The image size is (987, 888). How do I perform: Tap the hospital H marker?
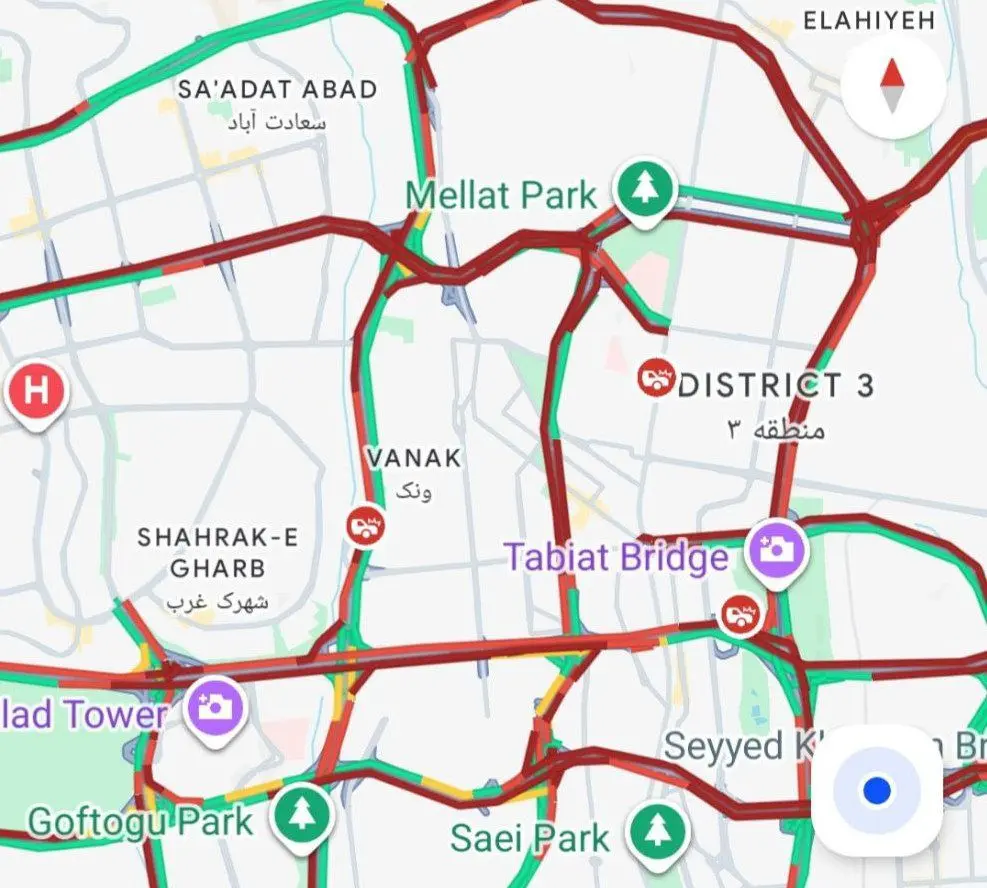(36, 391)
